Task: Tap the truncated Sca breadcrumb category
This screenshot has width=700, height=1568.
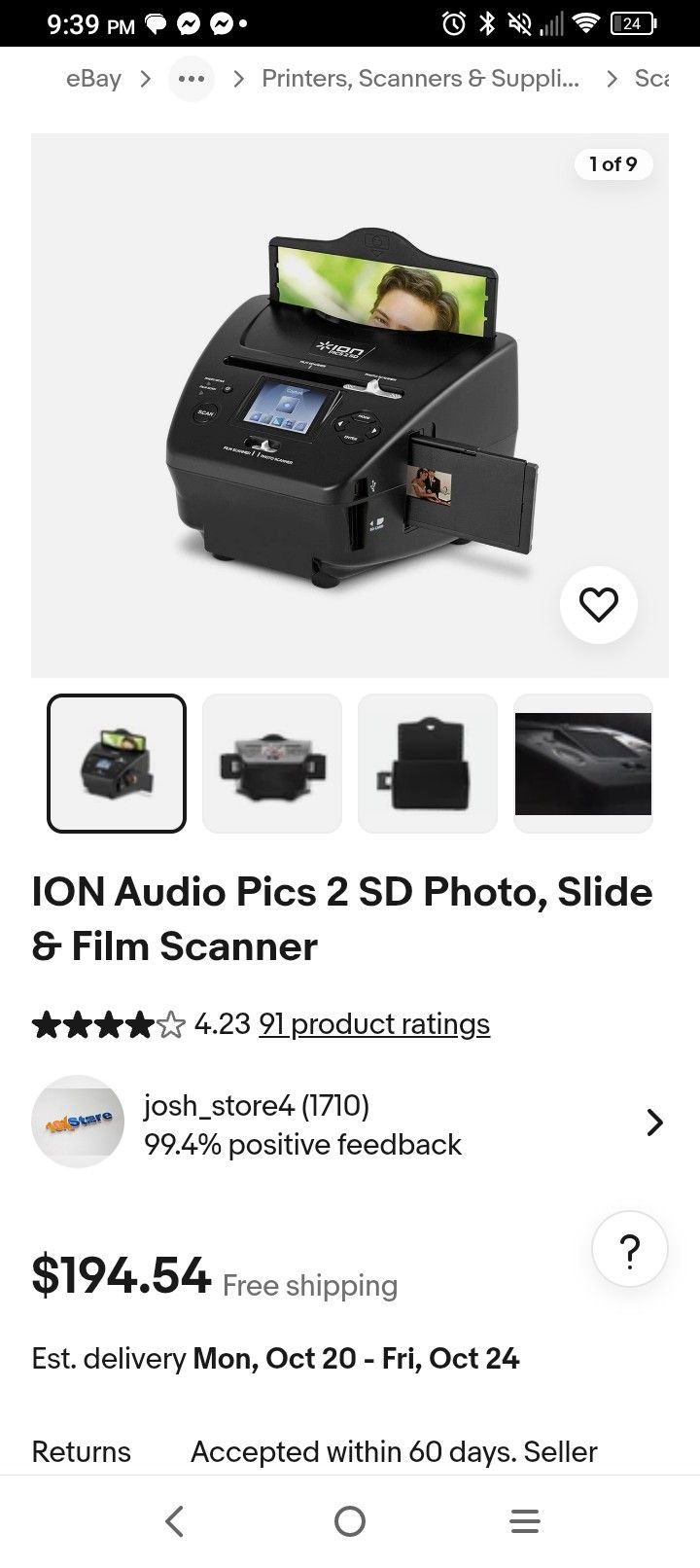Action: point(652,79)
